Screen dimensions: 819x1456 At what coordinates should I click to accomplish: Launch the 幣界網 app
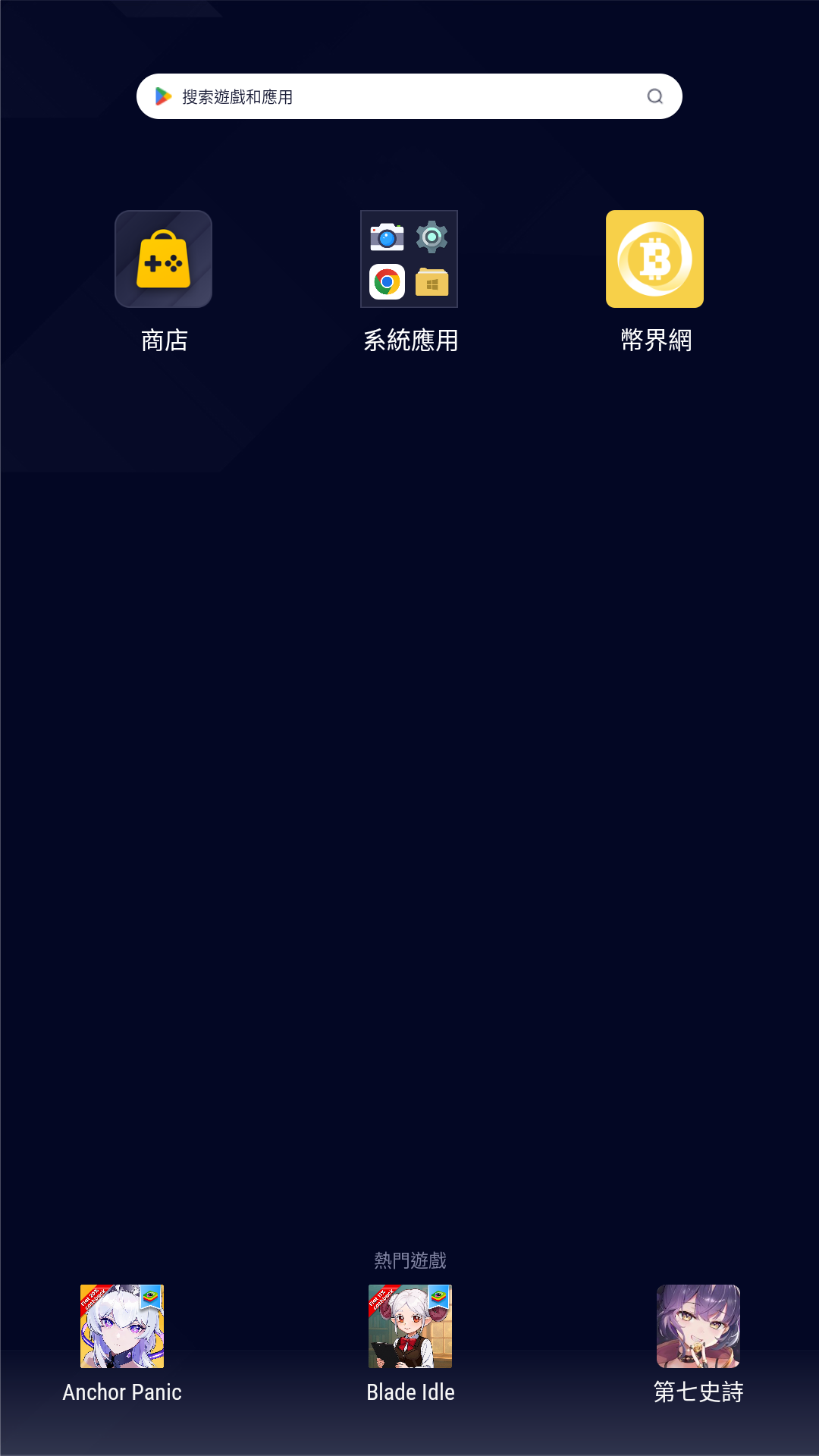[654, 259]
